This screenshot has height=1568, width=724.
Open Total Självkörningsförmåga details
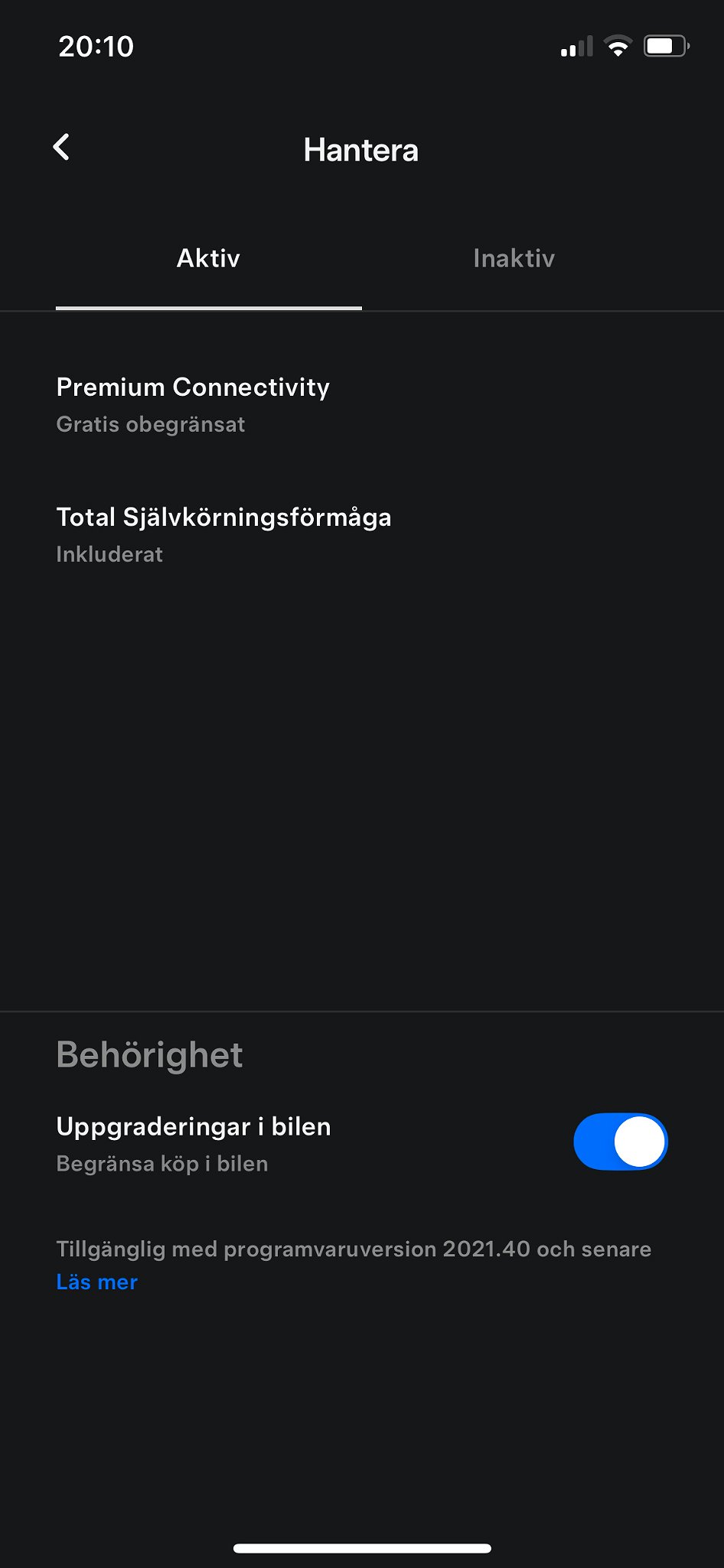pos(223,518)
